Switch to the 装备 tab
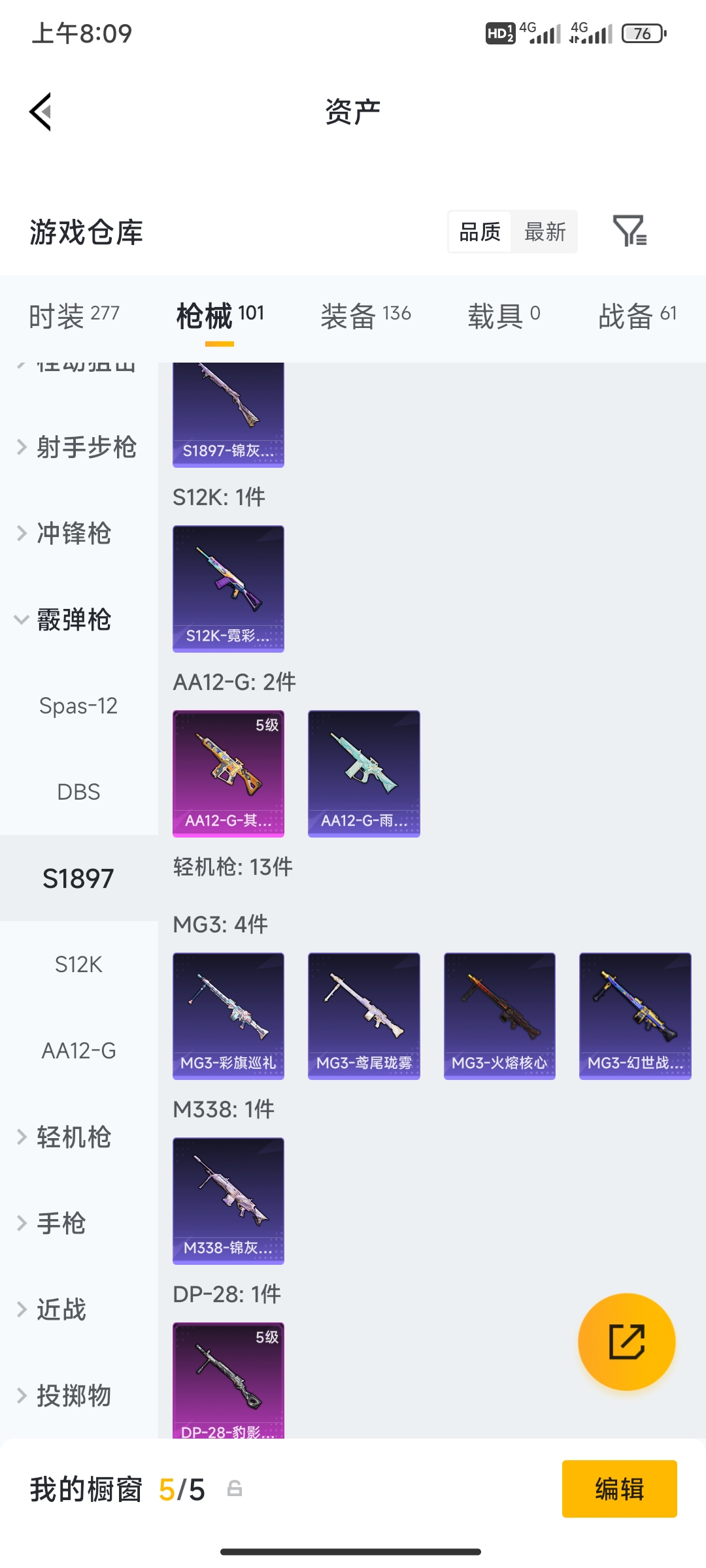 (365, 316)
